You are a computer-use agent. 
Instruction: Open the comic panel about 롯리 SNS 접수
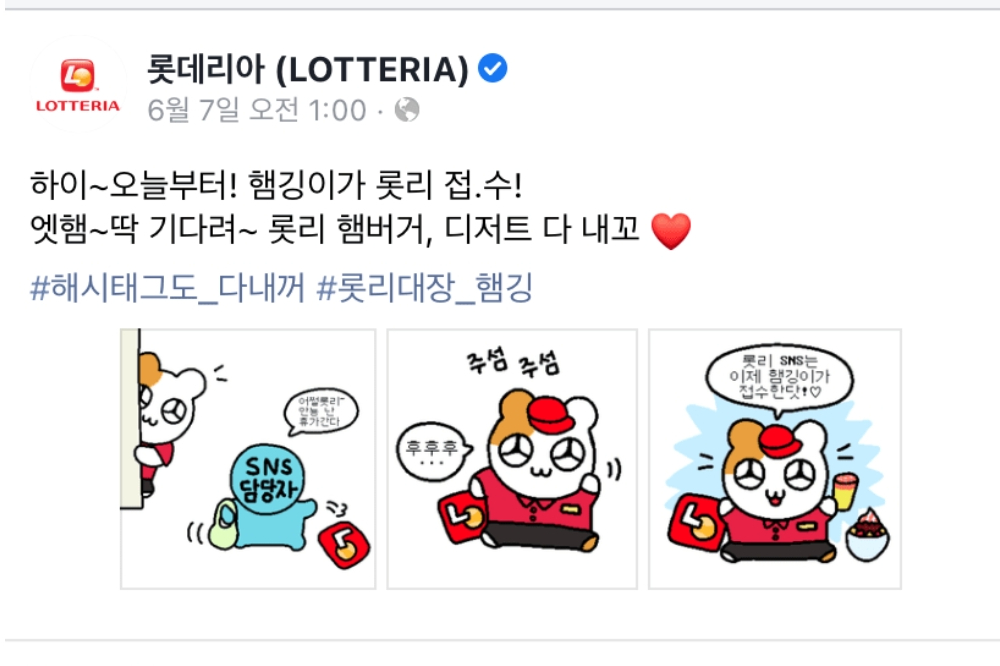coord(775,458)
